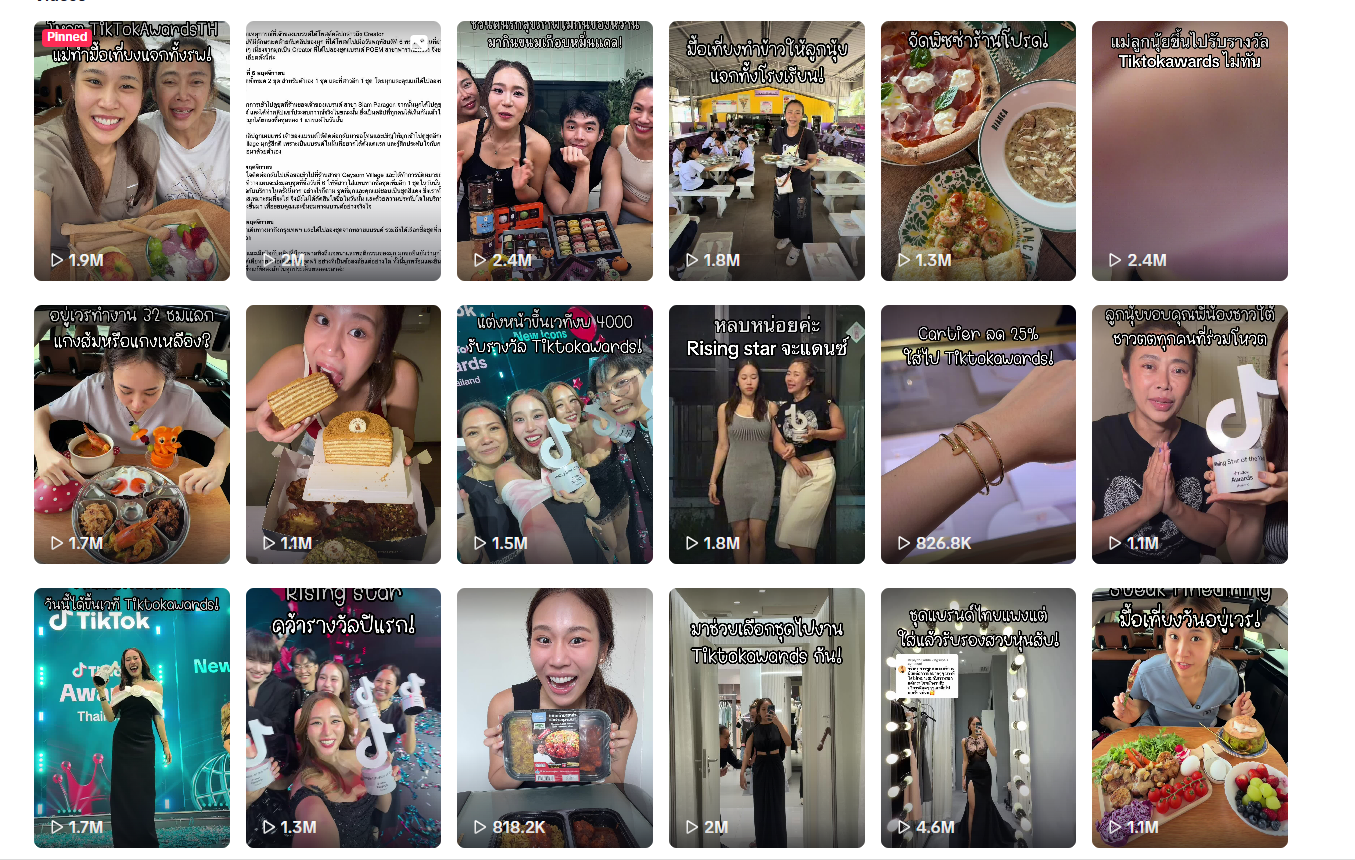Open the school canteen video

(x=766, y=151)
